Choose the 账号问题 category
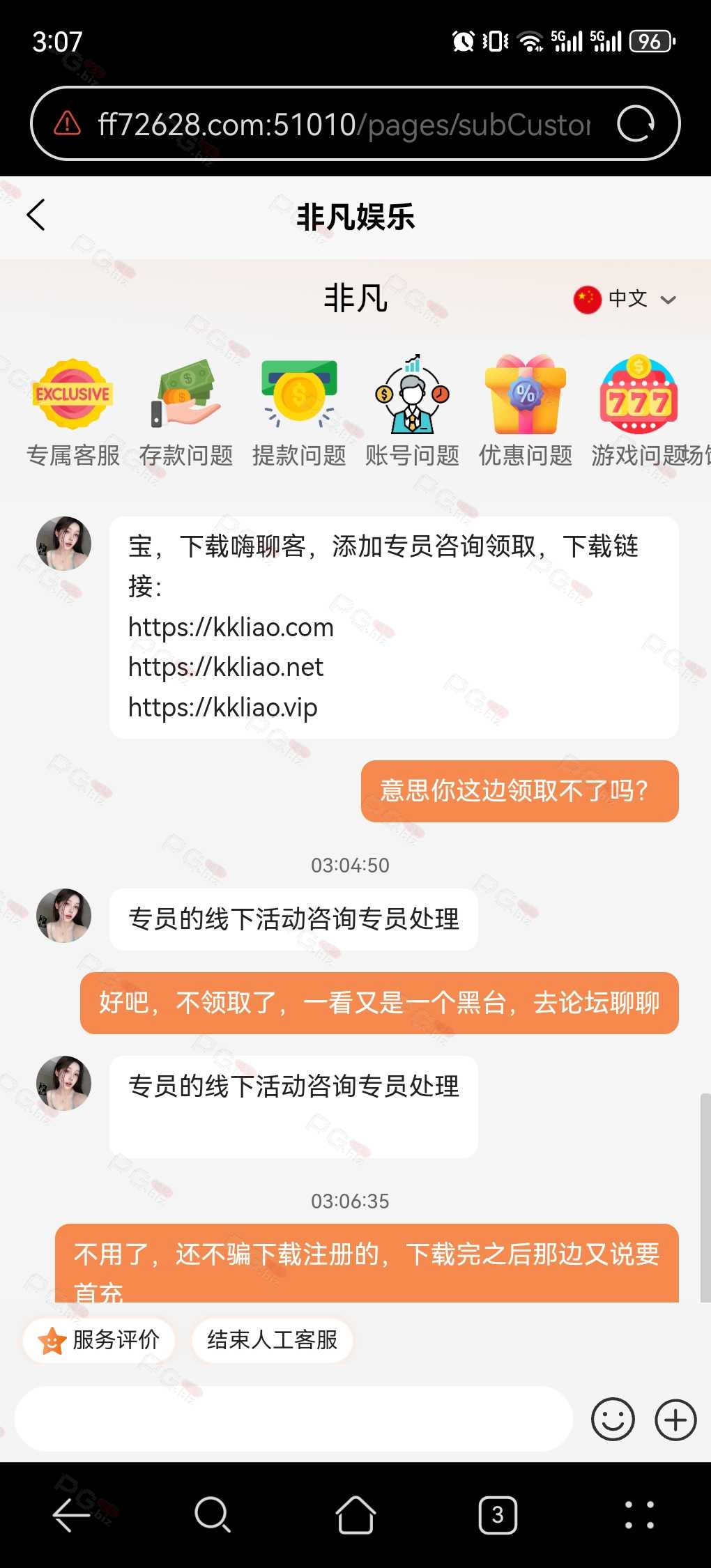 pos(412,413)
